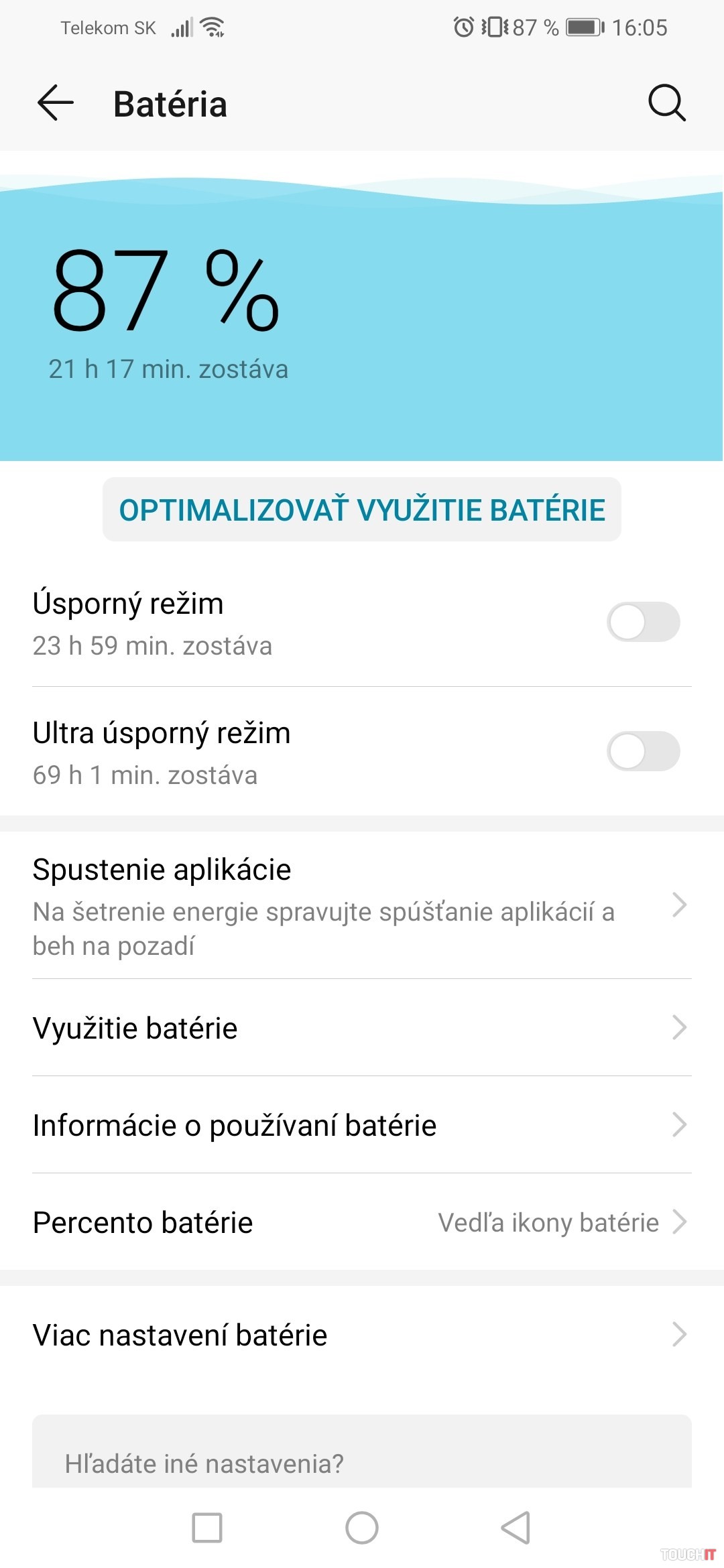This screenshot has height=1568, width=724.
Task: Tap the system home button
Action: click(x=362, y=1528)
